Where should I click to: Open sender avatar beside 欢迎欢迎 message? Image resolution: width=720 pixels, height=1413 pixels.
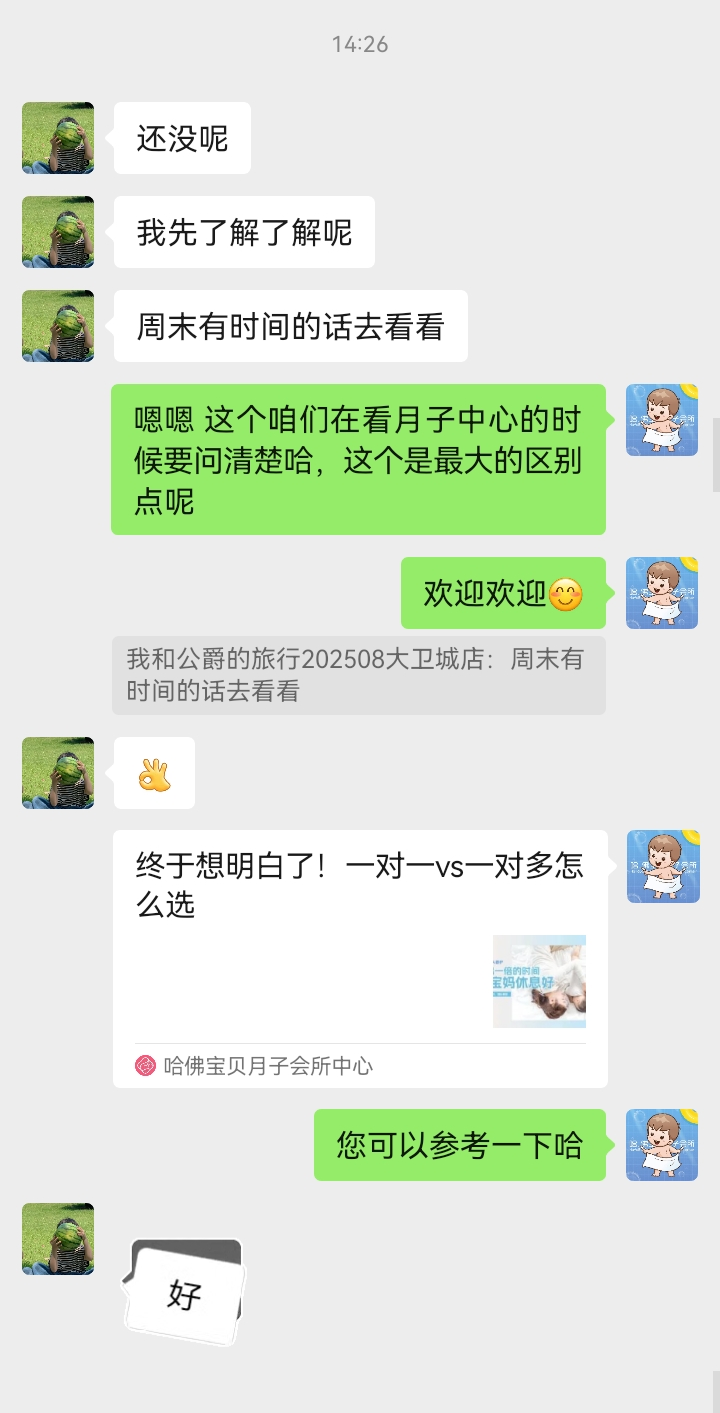pyautogui.click(x=662, y=593)
